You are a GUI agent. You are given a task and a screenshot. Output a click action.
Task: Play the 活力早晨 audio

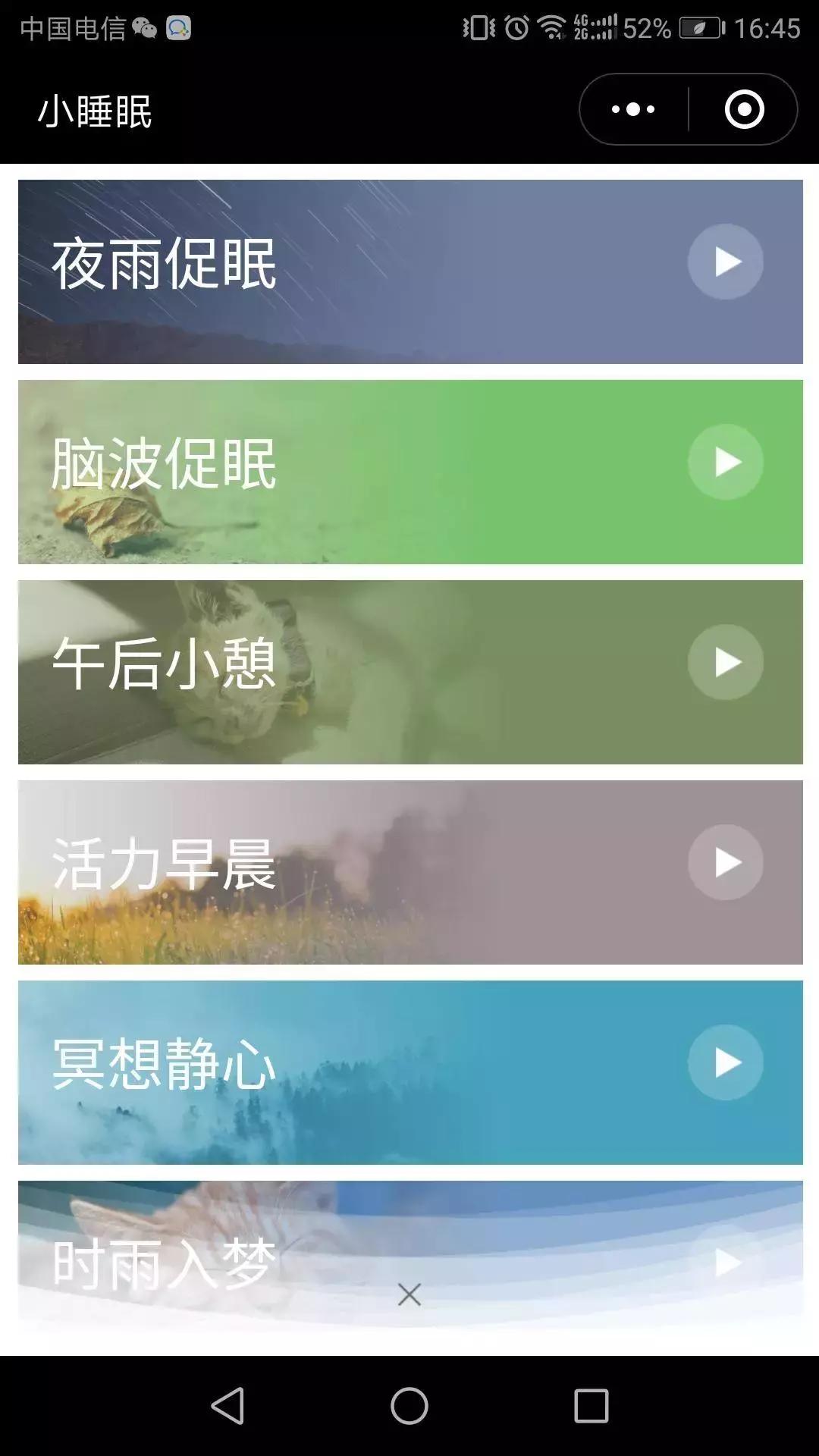point(725,861)
